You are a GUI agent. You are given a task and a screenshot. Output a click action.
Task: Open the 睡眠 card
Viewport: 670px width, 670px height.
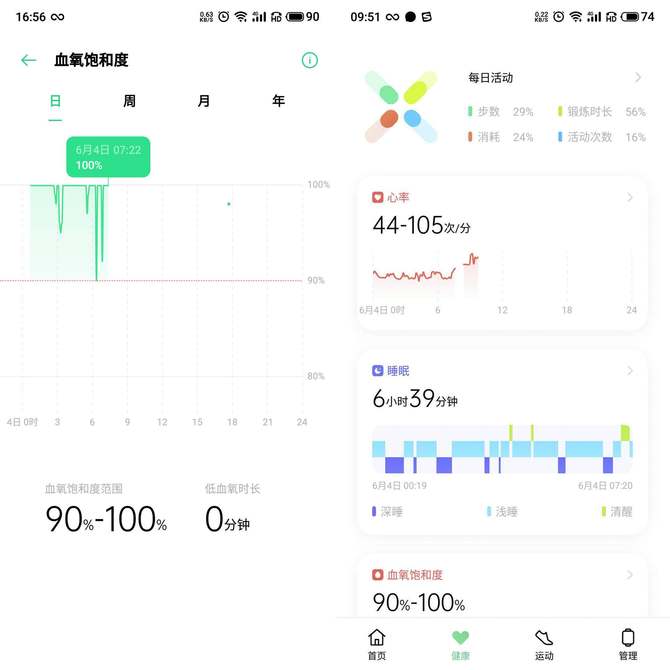[502, 440]
